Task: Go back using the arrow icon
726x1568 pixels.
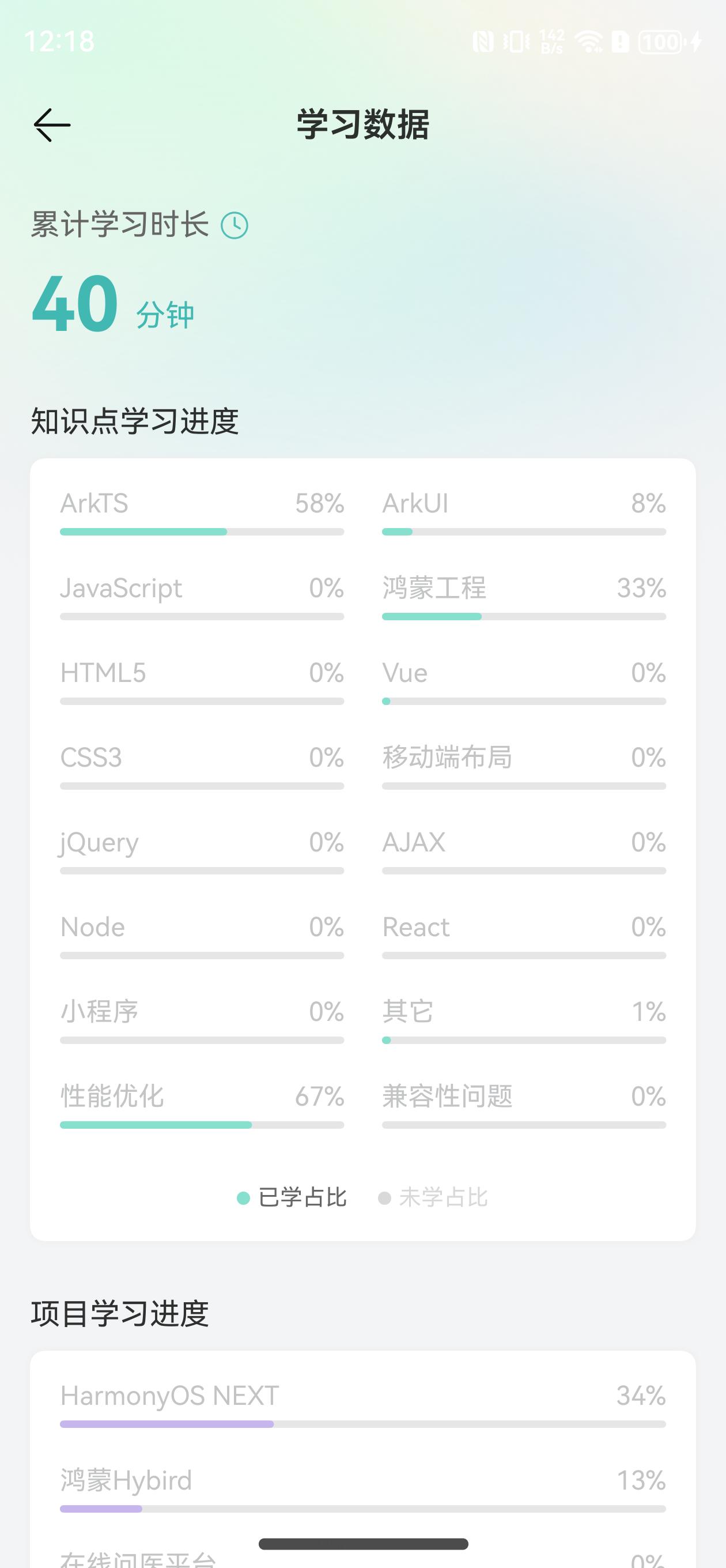Action: coord(52,125)
